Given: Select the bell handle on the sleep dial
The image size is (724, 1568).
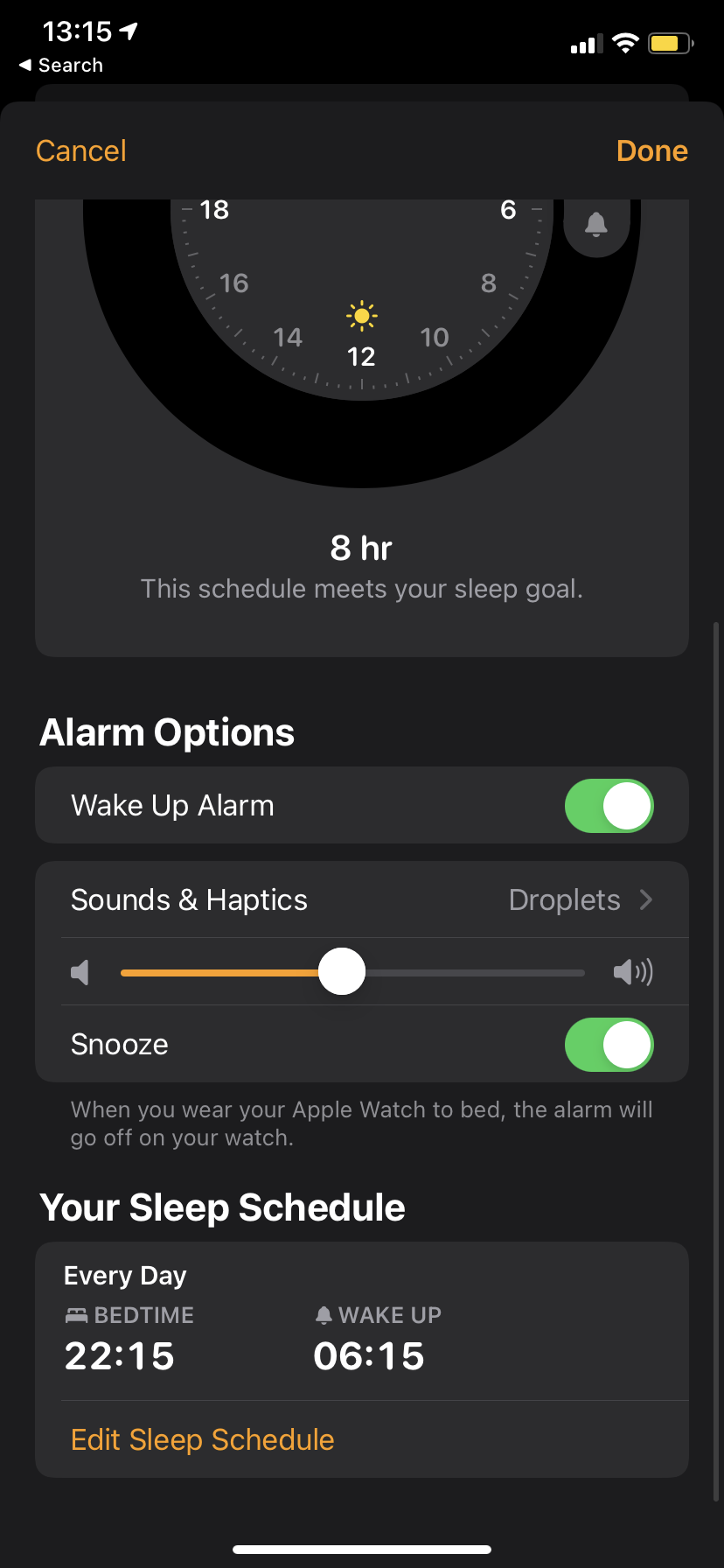Looking at the screenshot, I should pos(596,225).
